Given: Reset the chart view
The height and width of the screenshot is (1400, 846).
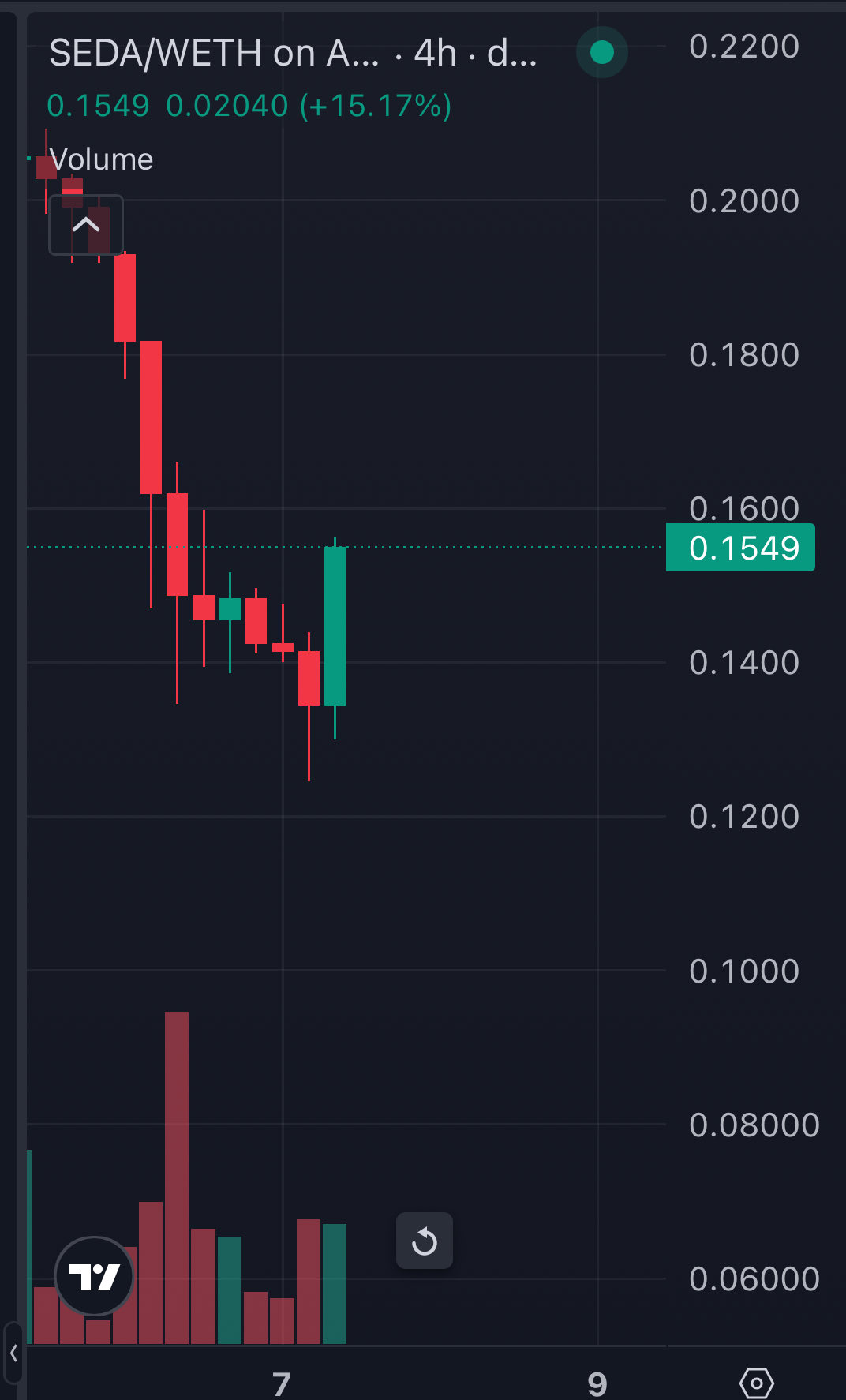Looking at the screenshot, I should (x=425, y=1241).
